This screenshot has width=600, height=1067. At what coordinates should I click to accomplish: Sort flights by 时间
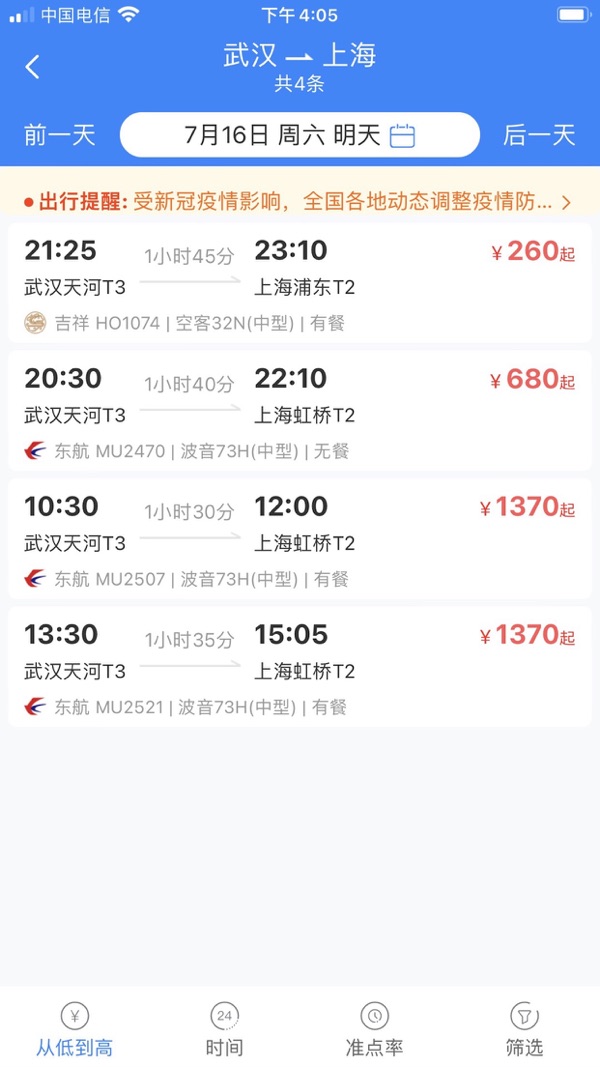[225, 1030]
